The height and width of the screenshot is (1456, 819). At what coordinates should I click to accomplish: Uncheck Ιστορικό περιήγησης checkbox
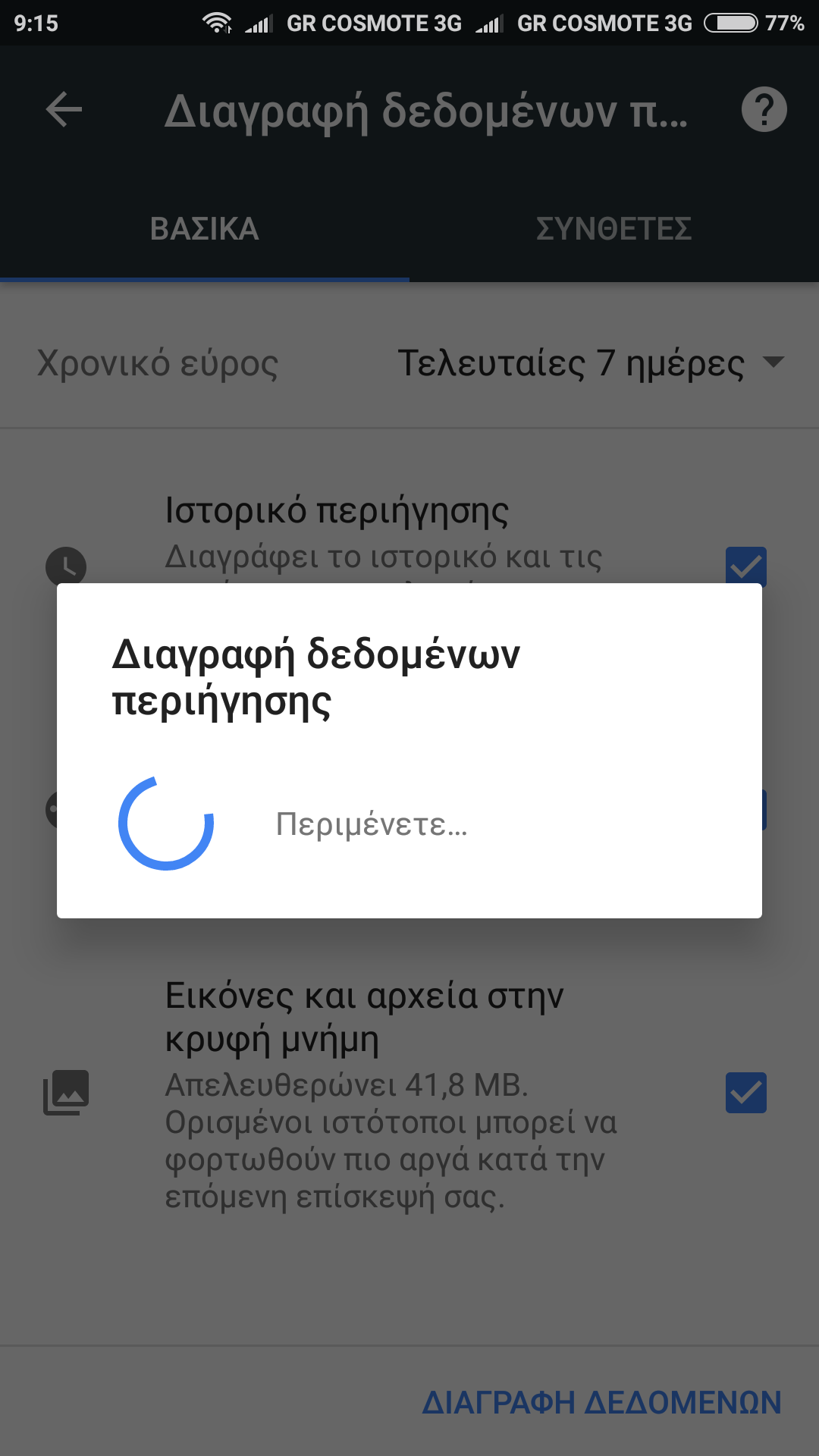745,565
